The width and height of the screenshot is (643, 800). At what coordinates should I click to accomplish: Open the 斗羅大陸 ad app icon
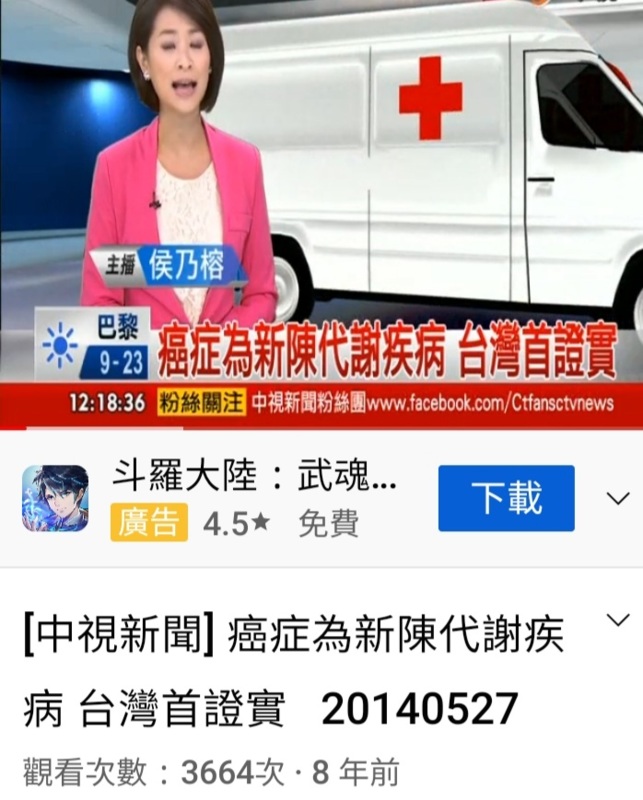coord(55,498)
